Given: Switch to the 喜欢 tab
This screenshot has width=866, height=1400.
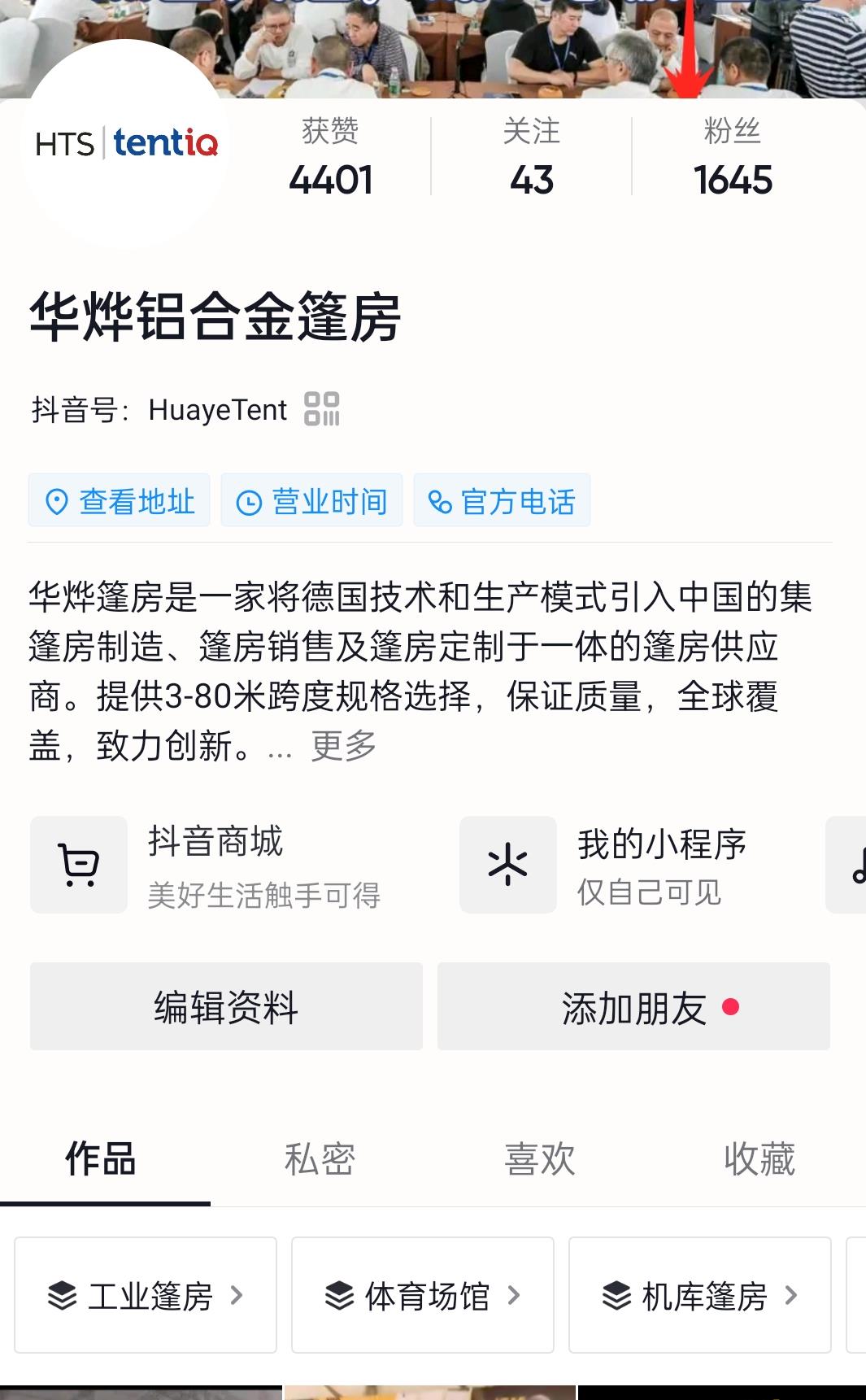Looking at the screenshot, I should click(x=539, y=1158).
